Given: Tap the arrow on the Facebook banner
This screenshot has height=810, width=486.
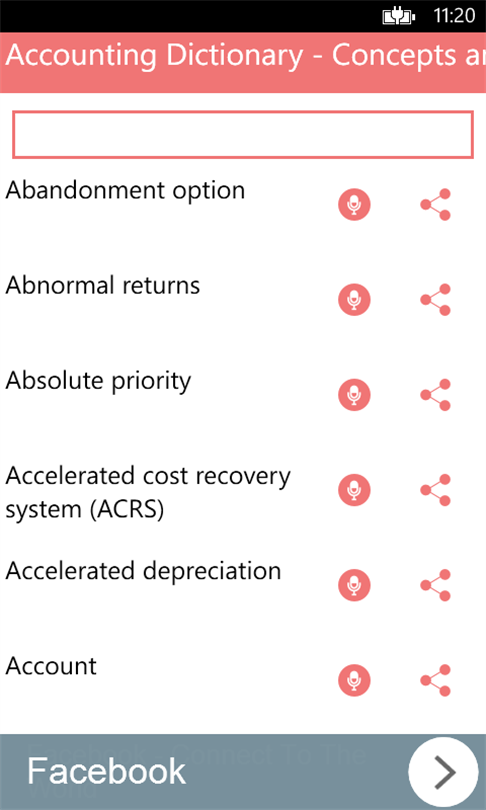Looking at the screenshot, I should (443, 772).
